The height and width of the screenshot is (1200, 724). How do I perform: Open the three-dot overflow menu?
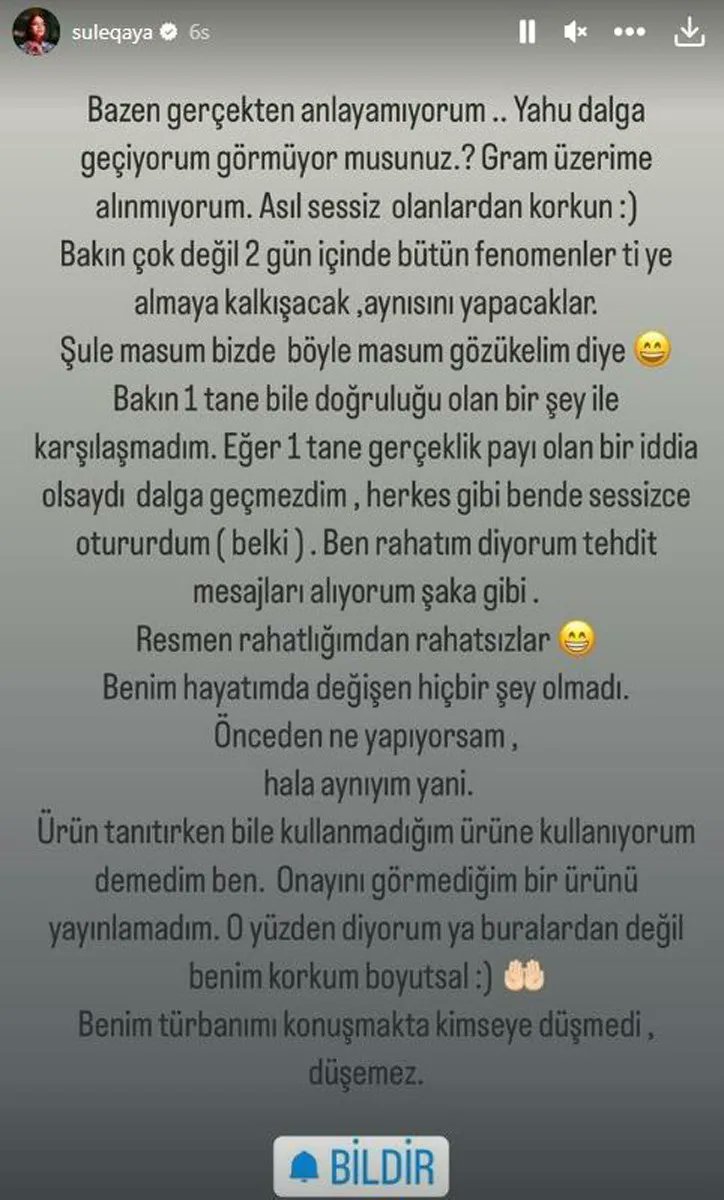tap(631, 32)
